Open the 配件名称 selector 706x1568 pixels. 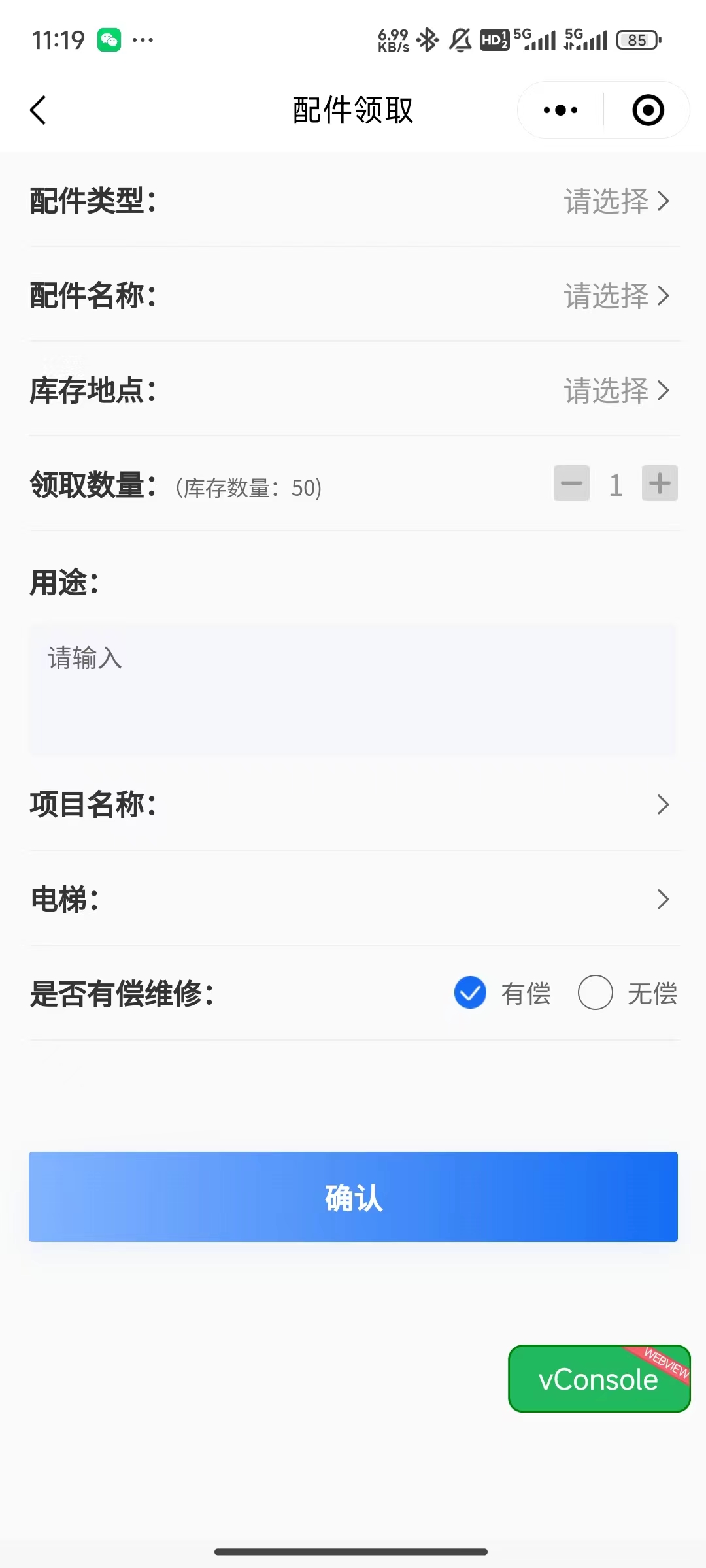point(616,296)
